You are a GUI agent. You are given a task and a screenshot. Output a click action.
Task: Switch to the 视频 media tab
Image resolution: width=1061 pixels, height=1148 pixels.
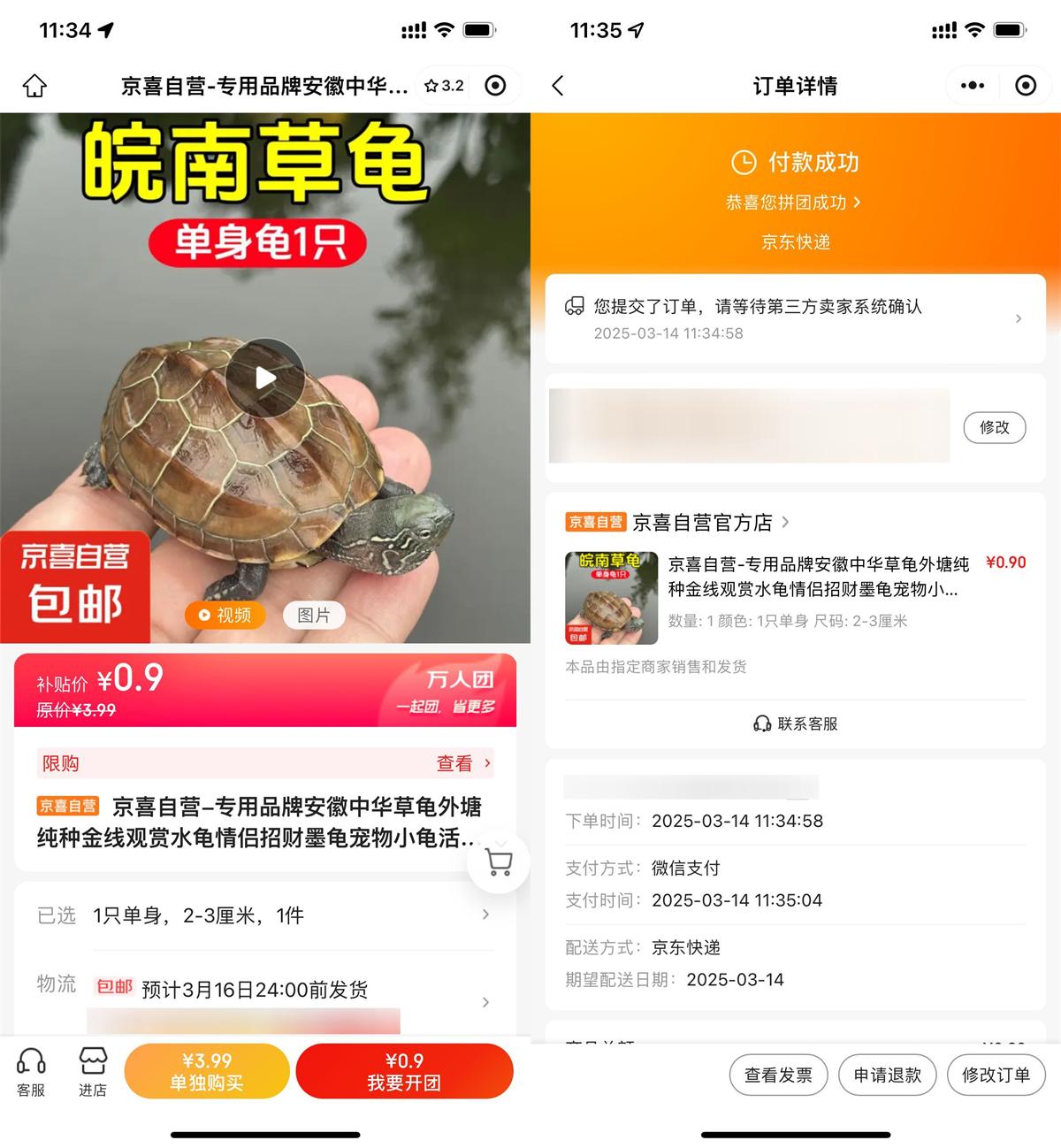225,615
